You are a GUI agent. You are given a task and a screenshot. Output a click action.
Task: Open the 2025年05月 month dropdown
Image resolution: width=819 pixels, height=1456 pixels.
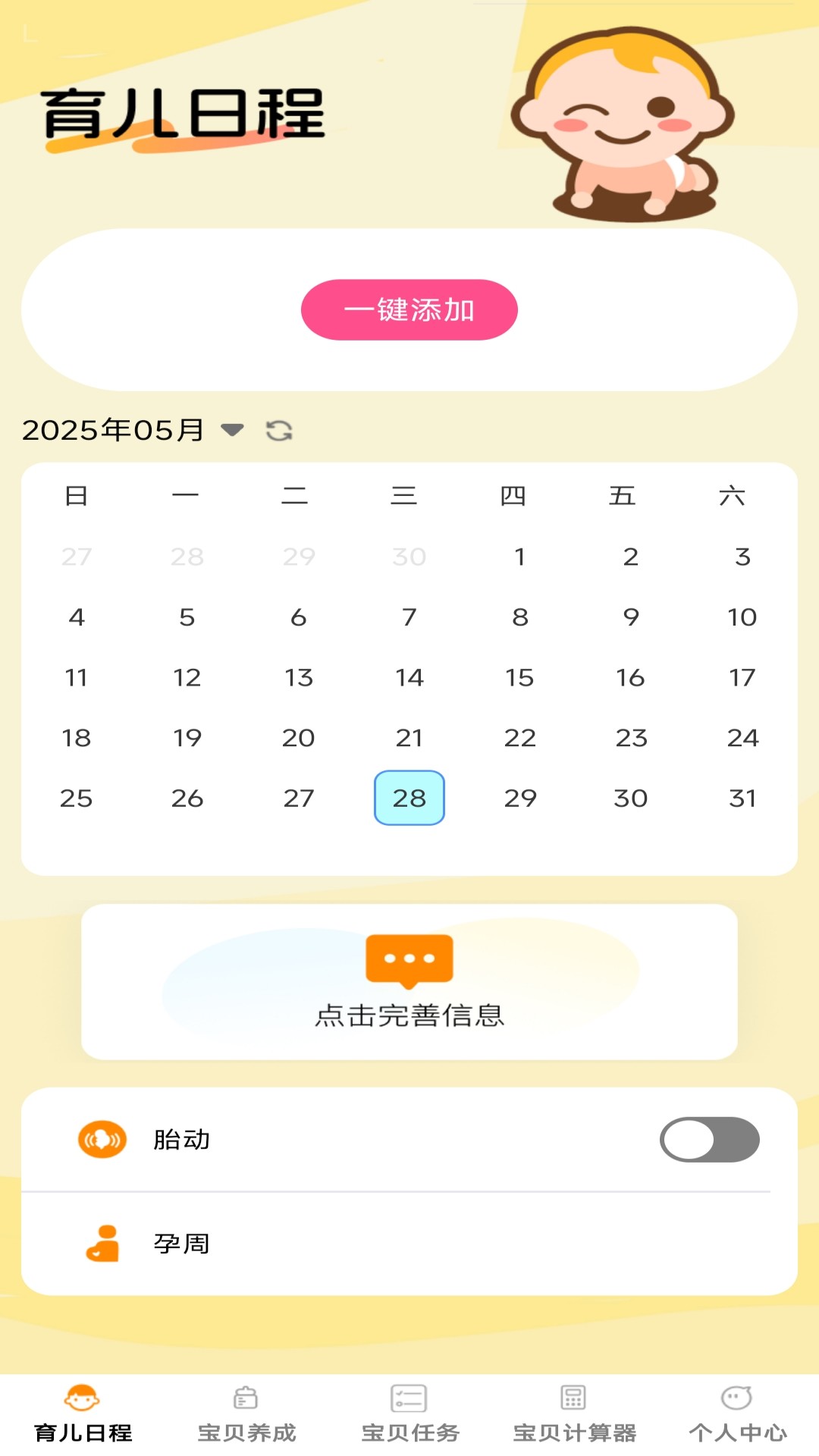[231, 430]
